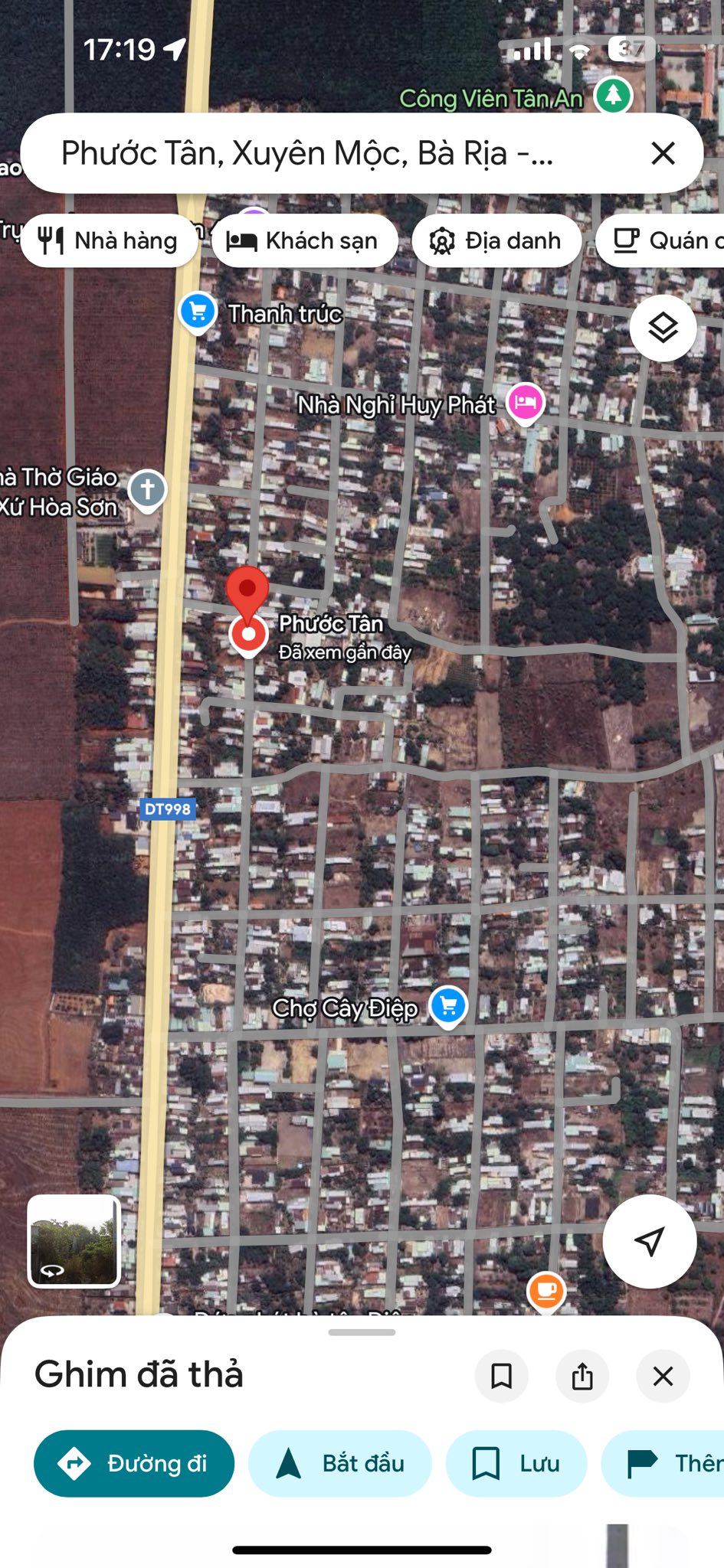
Task: Open the Thanh trúc shop marker
Action: coord(198,312)
